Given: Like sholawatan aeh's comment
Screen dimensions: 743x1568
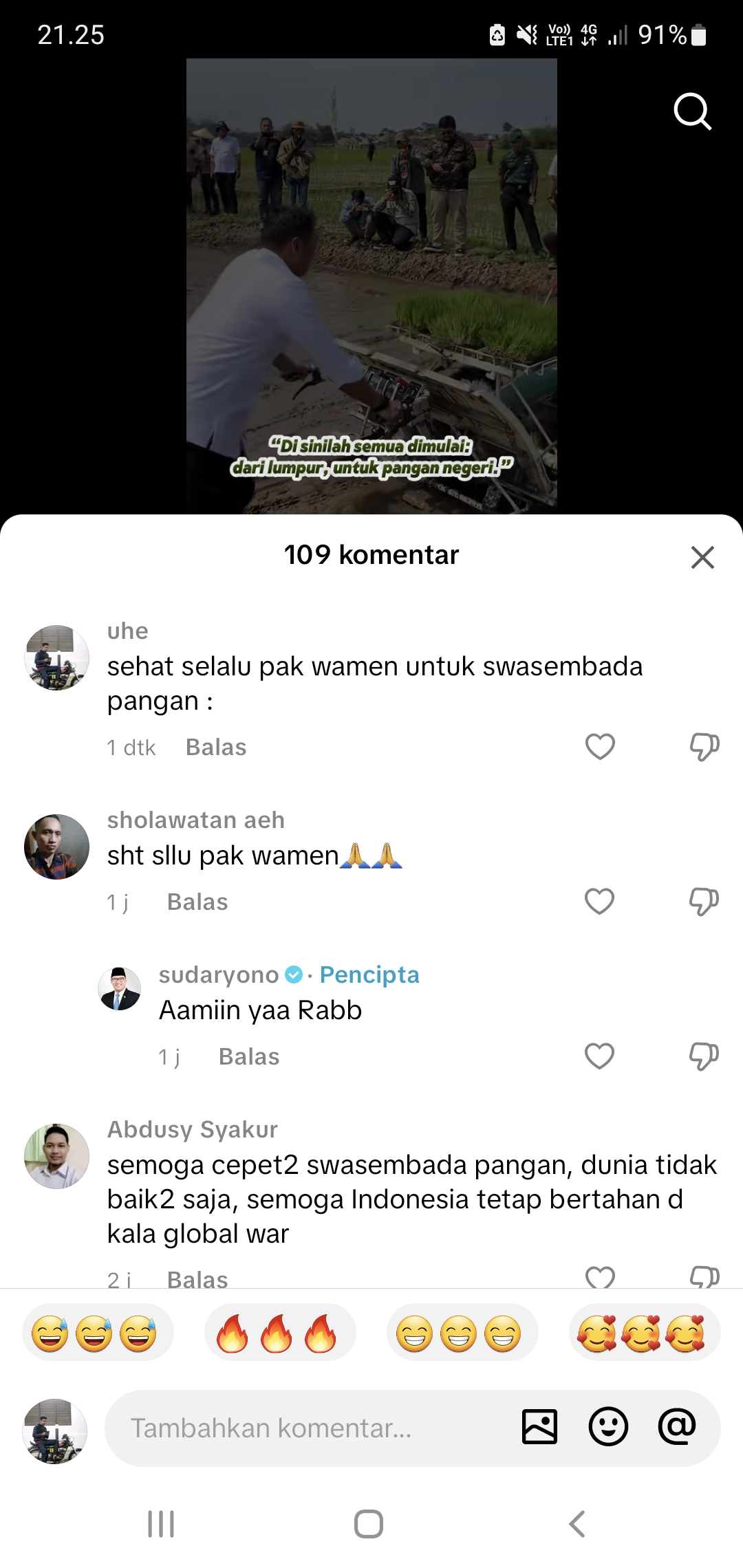Looking at the screenshot, I should point(599,902).
